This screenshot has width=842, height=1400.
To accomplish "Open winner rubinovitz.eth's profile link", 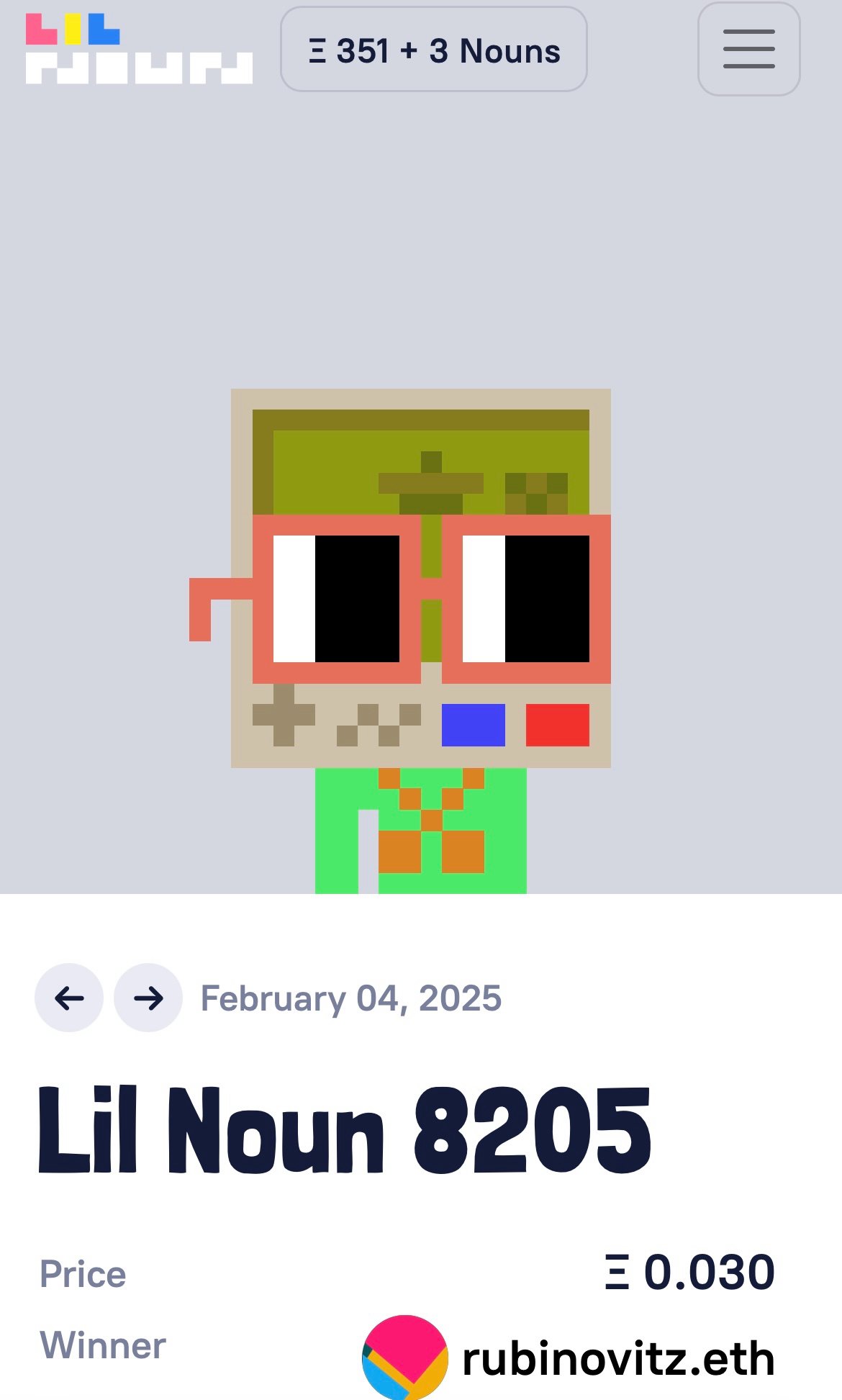I will [617, 1359].
